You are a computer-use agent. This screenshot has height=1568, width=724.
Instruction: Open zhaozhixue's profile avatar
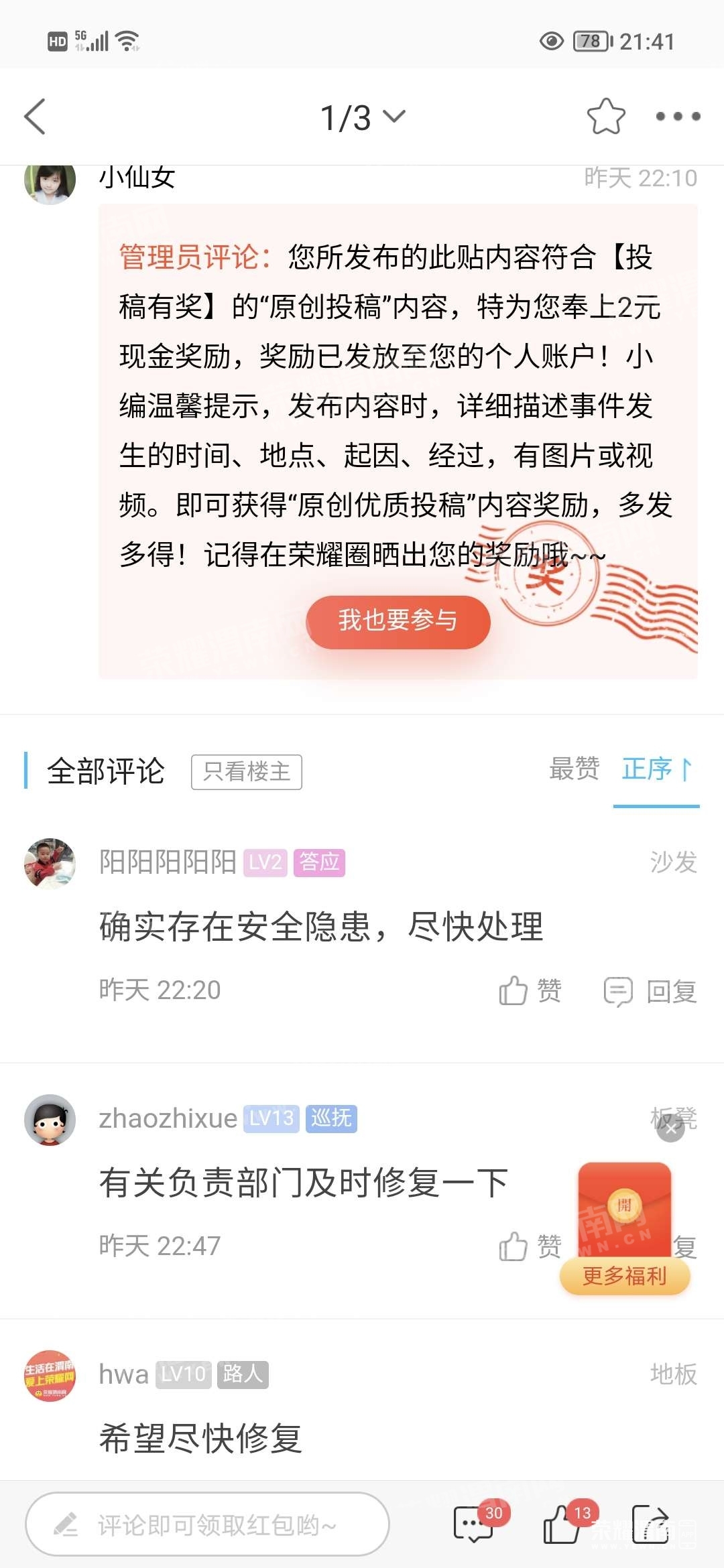click(50, 1120)
